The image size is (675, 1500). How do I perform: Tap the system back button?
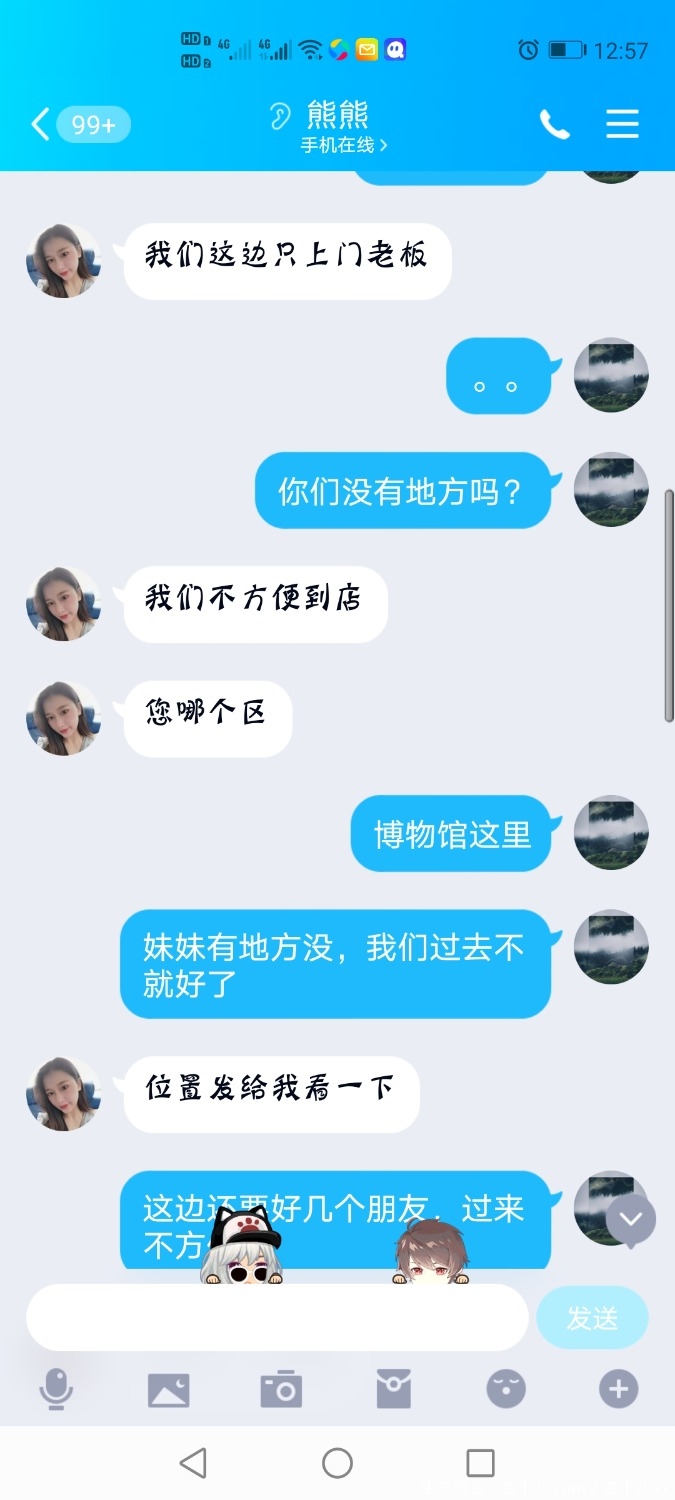193,1463
